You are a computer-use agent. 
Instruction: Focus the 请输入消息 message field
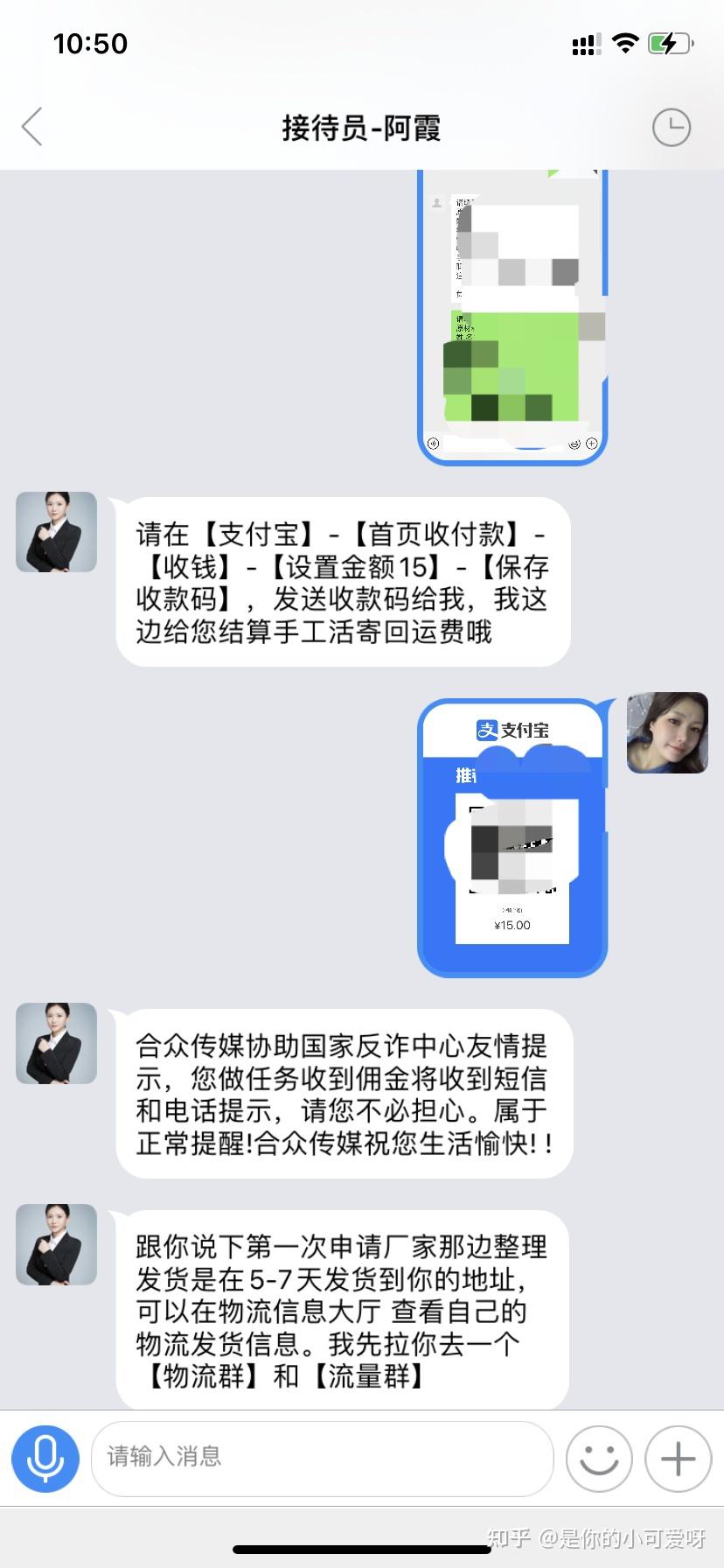(322, 1458)
